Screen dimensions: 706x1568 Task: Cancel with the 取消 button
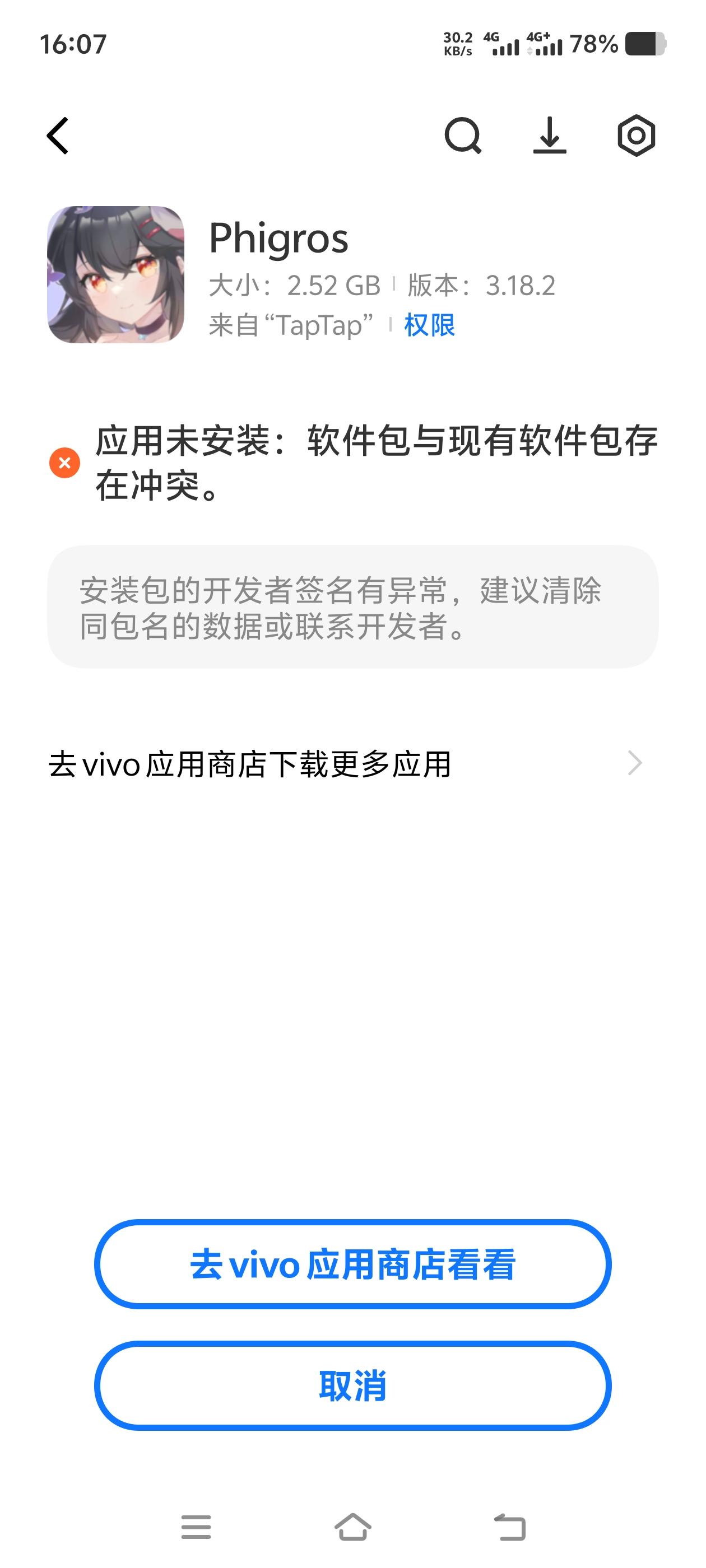click(x=352, y=1386)
